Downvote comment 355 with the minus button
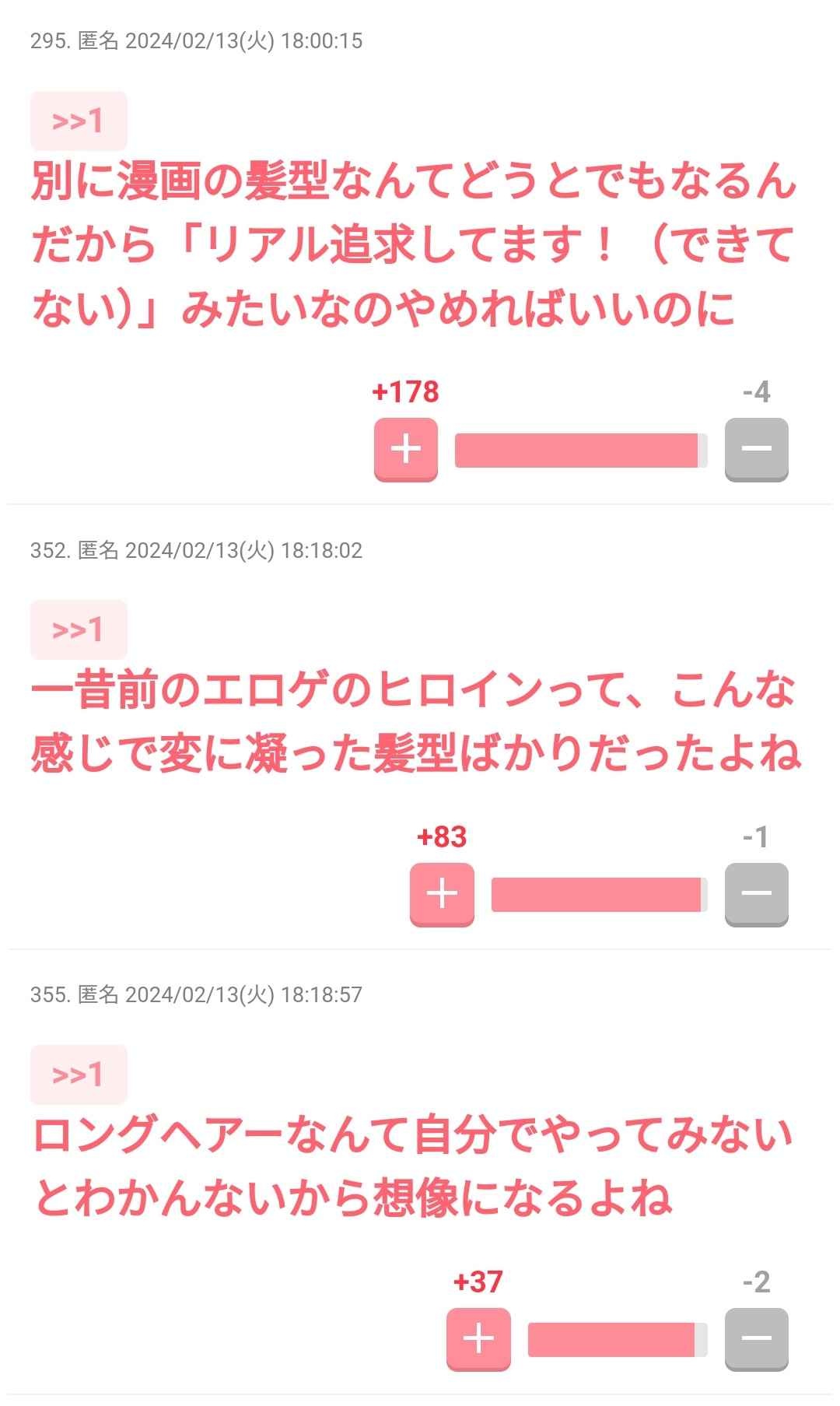Image resolution: width=840 pixels, height=1406 pixels. 756,1338
